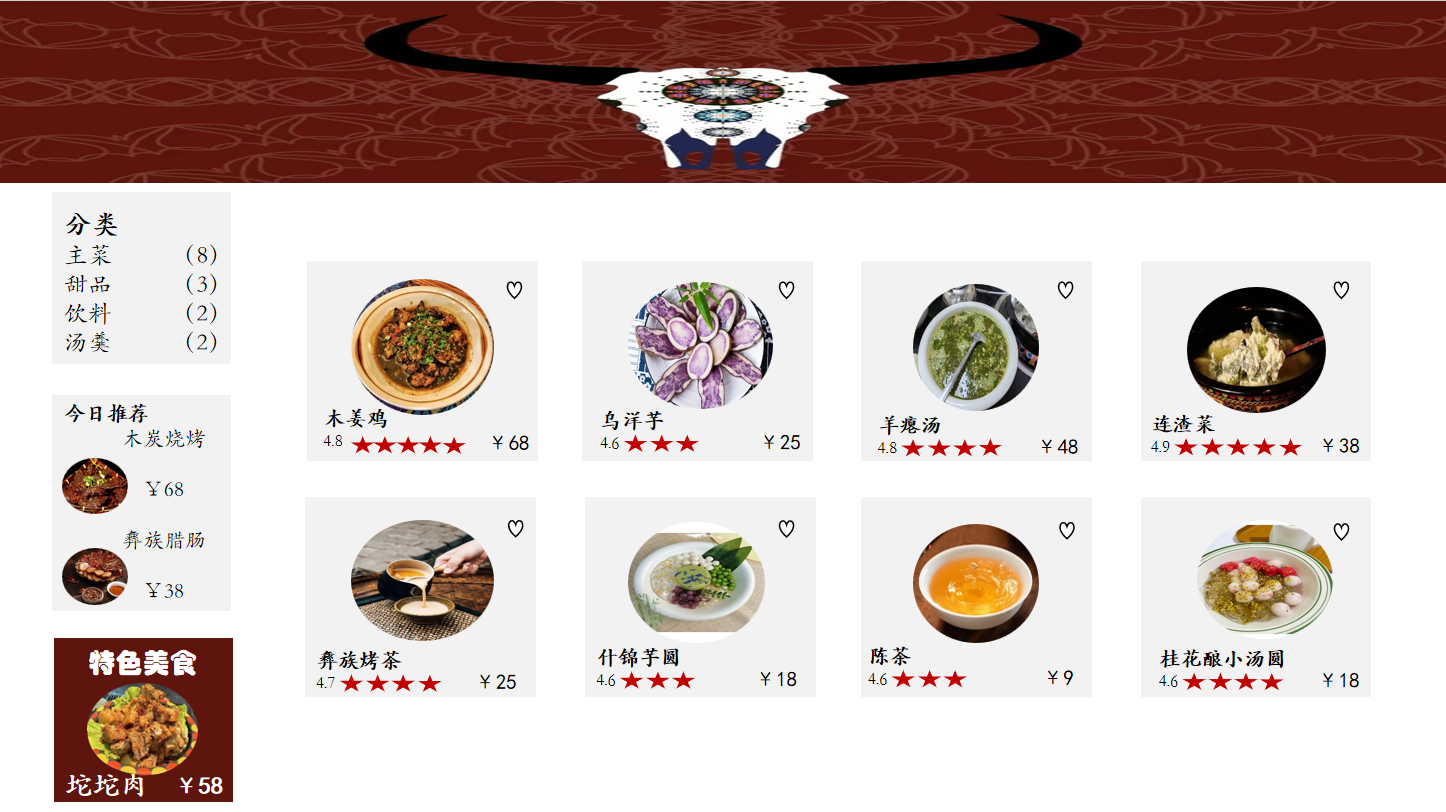Save 桂花酿小汤圆 to favorites
The height and width of the screenshot is (812, 1446).
point(1341,531)
